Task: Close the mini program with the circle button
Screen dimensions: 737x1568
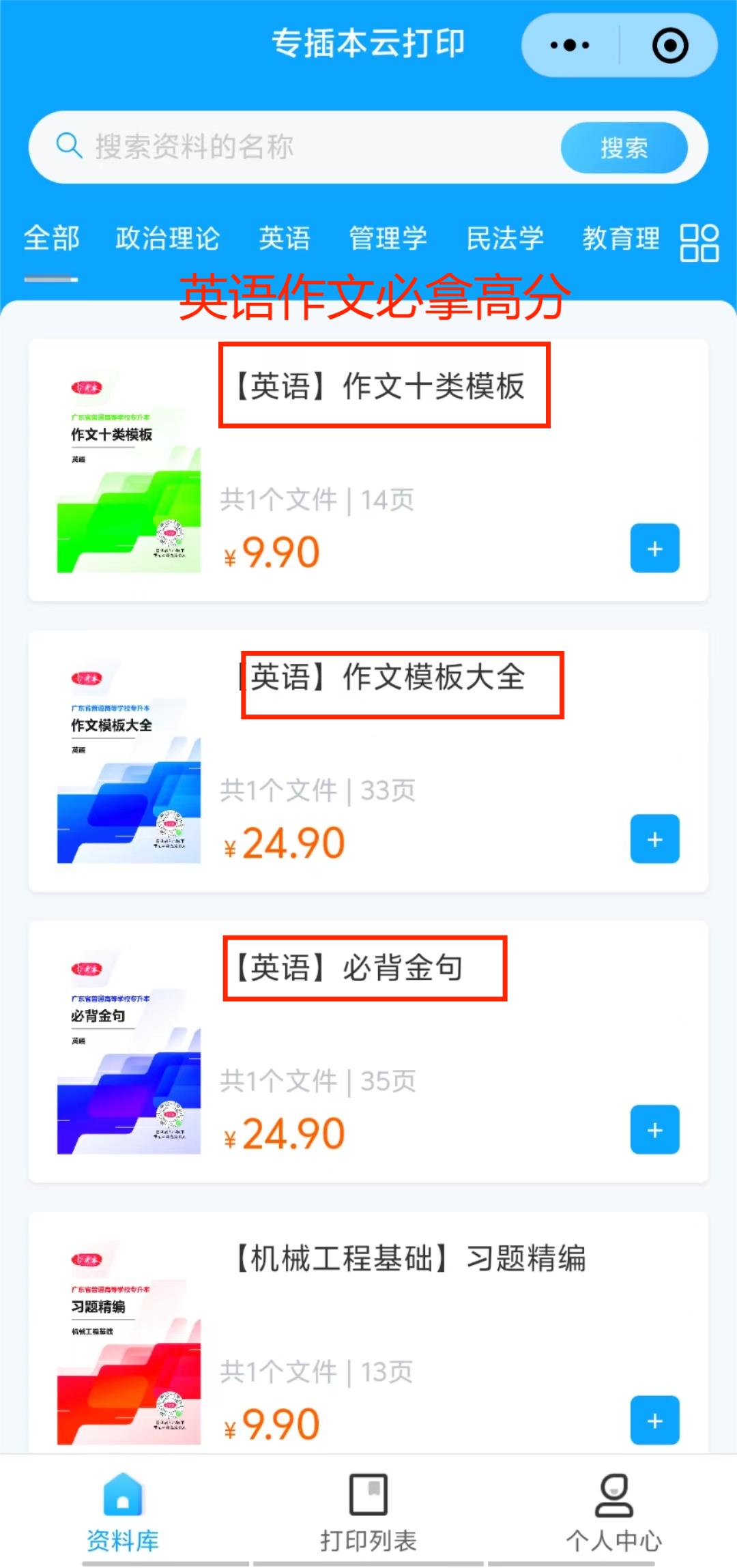Action: (x=669, y=46)
